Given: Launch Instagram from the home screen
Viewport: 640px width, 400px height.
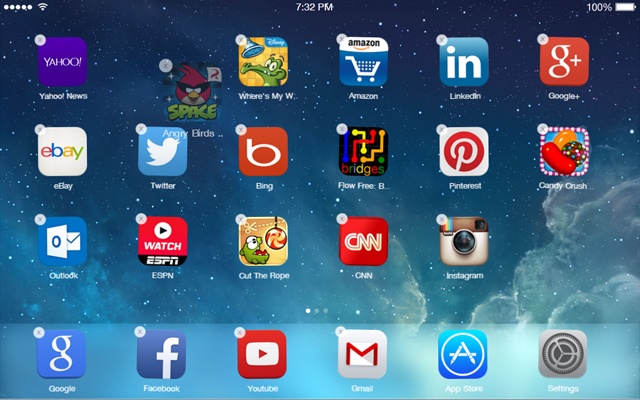Looking at the screenshot, I should (464, 241).
